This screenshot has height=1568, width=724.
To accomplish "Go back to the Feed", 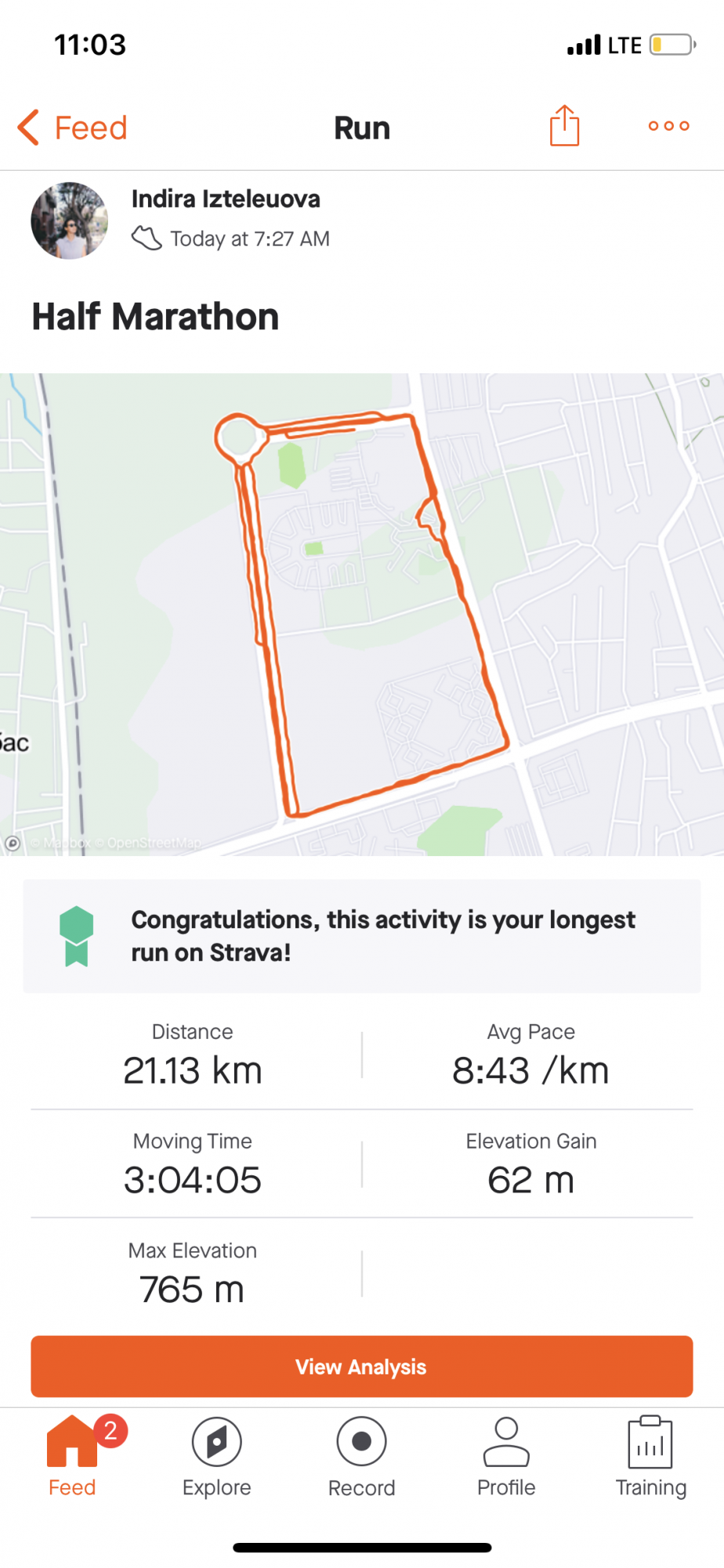I will click(x=72, y=128).
